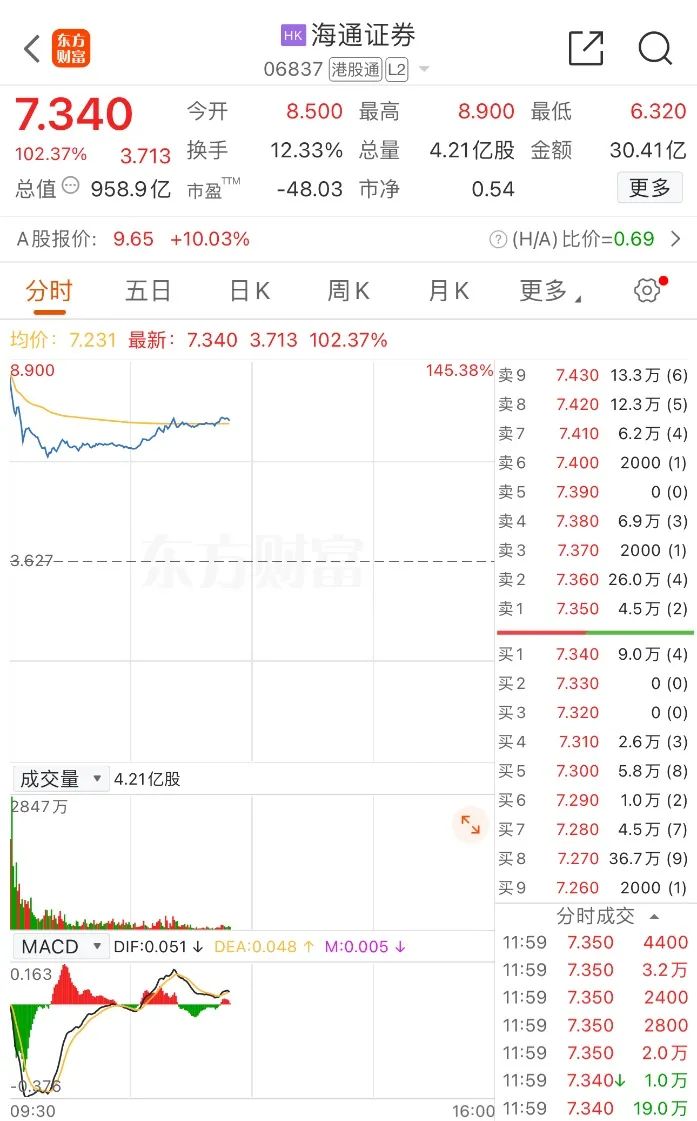This screenshot has width=697, height=1121.
Task: Switch to the 五日 tab
Action: pyautogui.click(x=148, y=291)
